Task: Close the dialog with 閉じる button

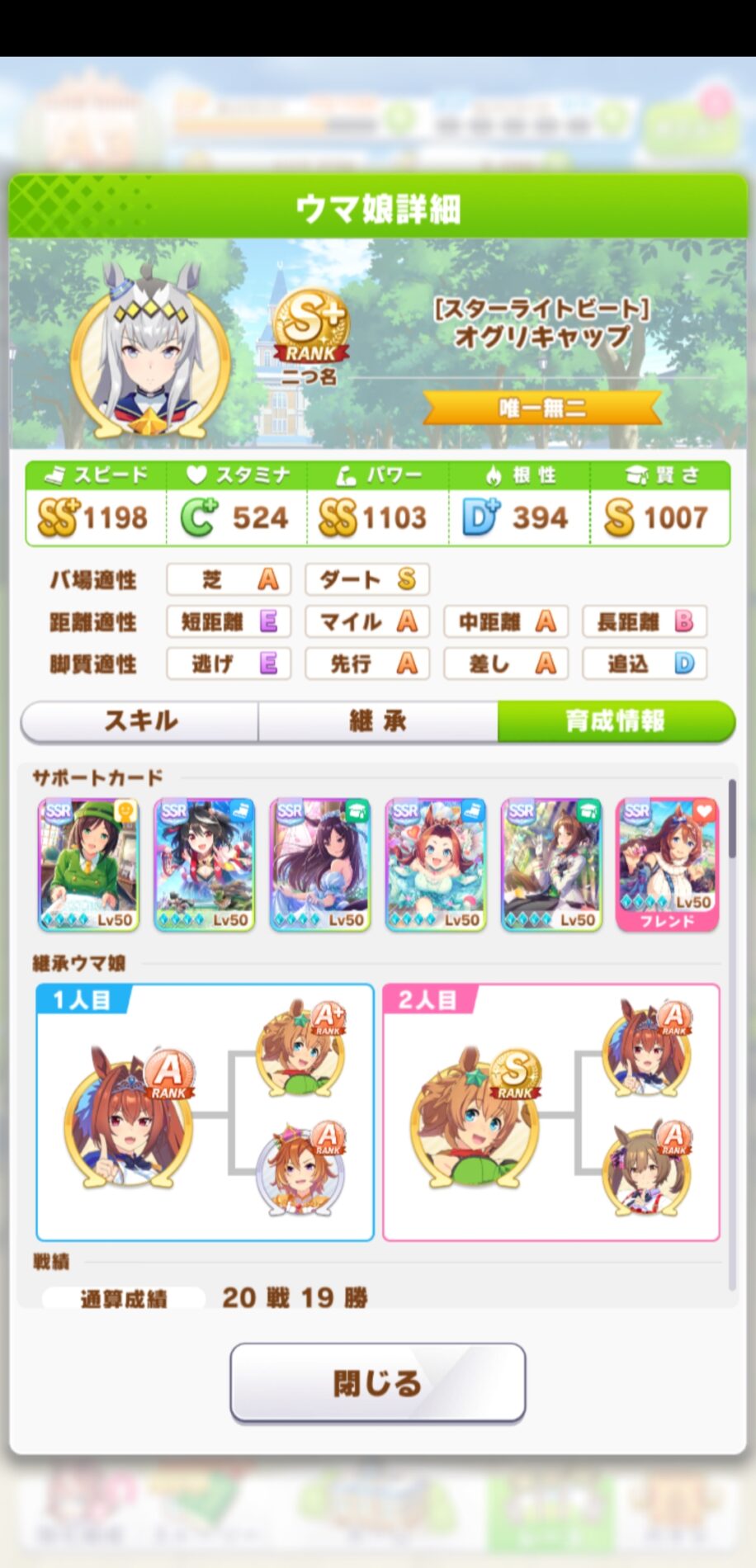Action: tap(377, 1383)
